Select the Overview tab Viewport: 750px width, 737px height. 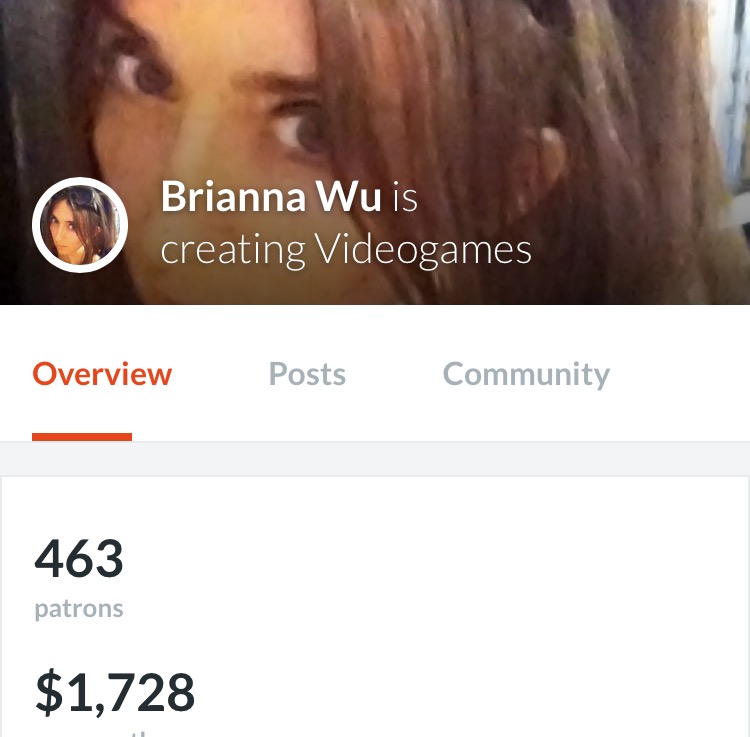click(102, 374)
